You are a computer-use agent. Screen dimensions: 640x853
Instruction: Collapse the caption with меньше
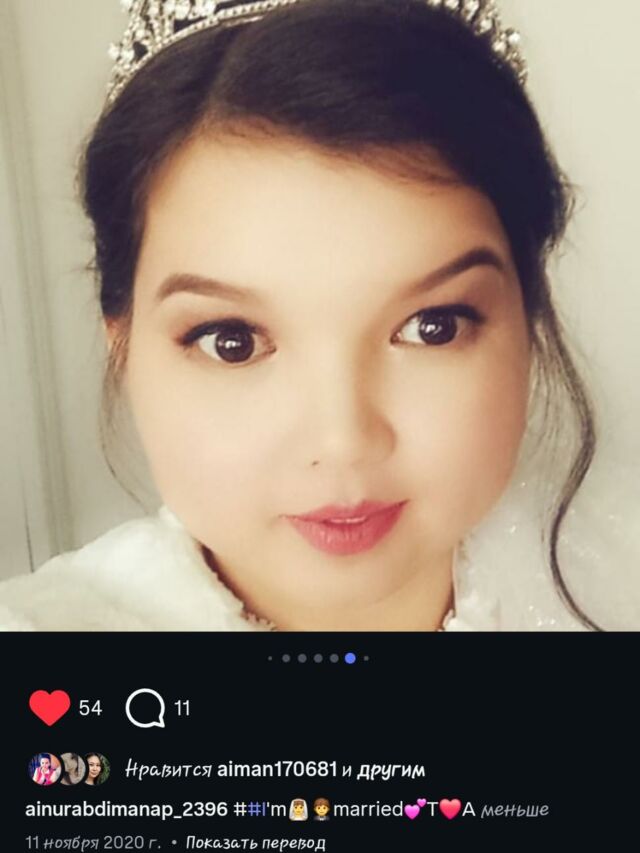[x=515, y=809]
